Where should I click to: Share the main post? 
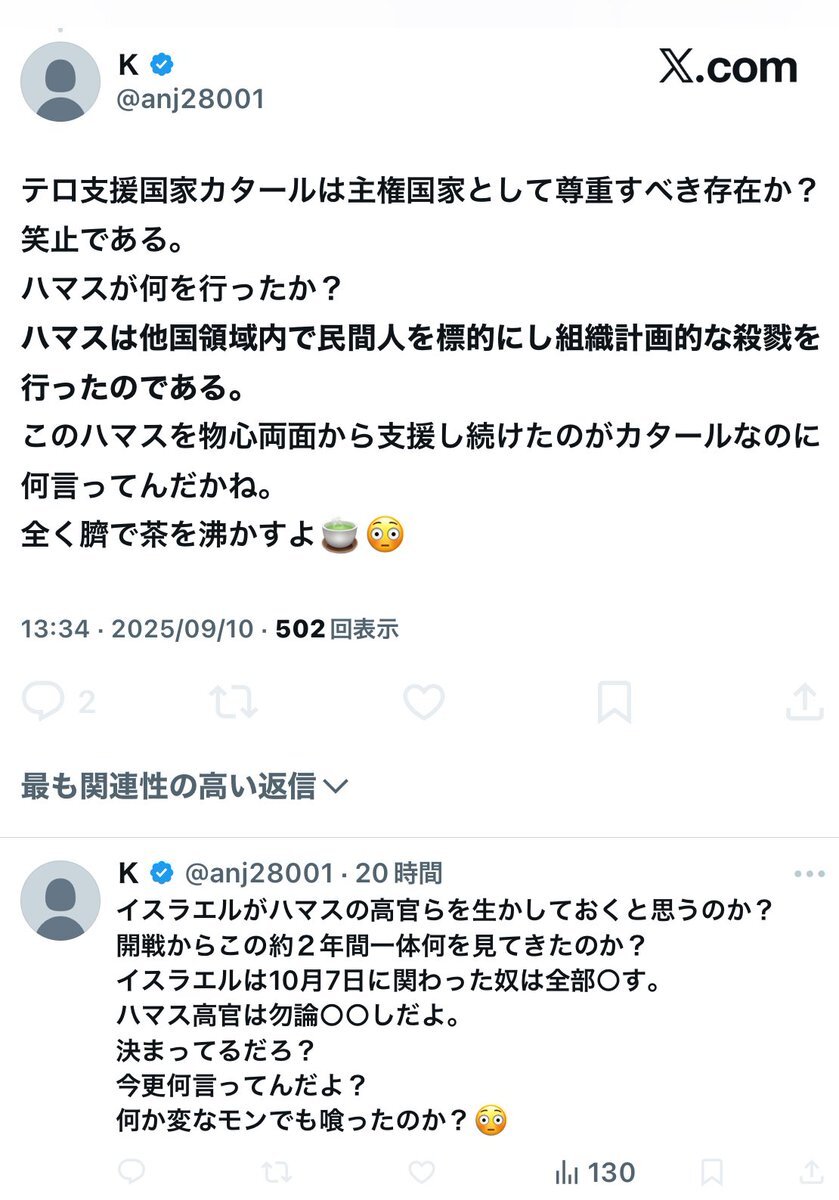tap(803, 702)
